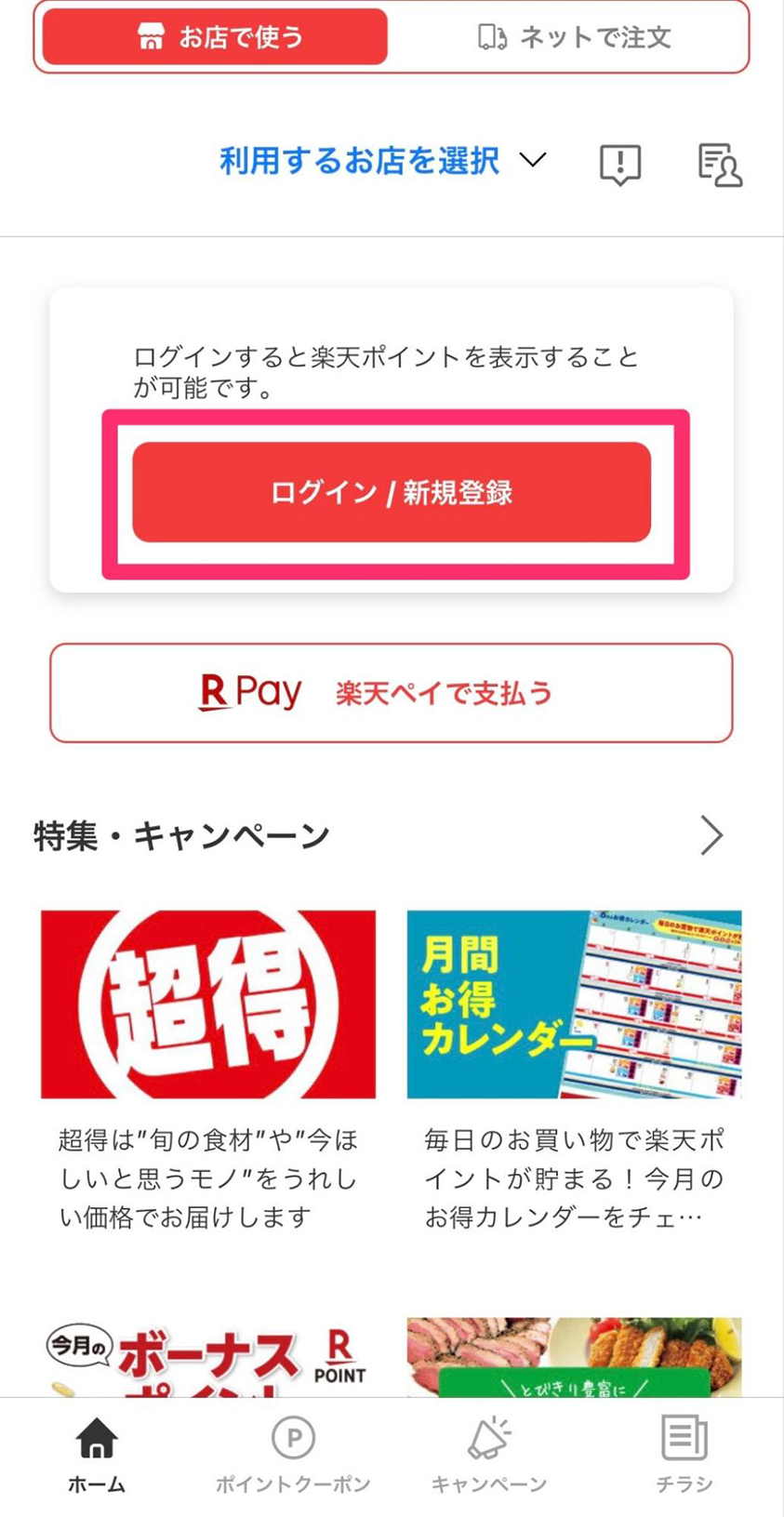The width and height of the screenshot is (784, 1517).
Task: Open the ボーナスポイント banner
Action: click(x=208, y=1360)
